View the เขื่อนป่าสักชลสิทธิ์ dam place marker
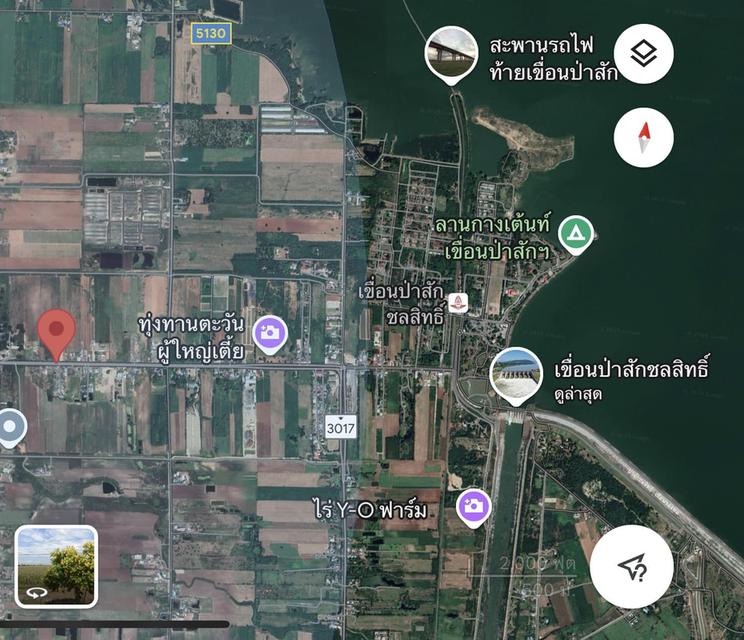This screenshot has width=744, height=640. coord(517,373)
